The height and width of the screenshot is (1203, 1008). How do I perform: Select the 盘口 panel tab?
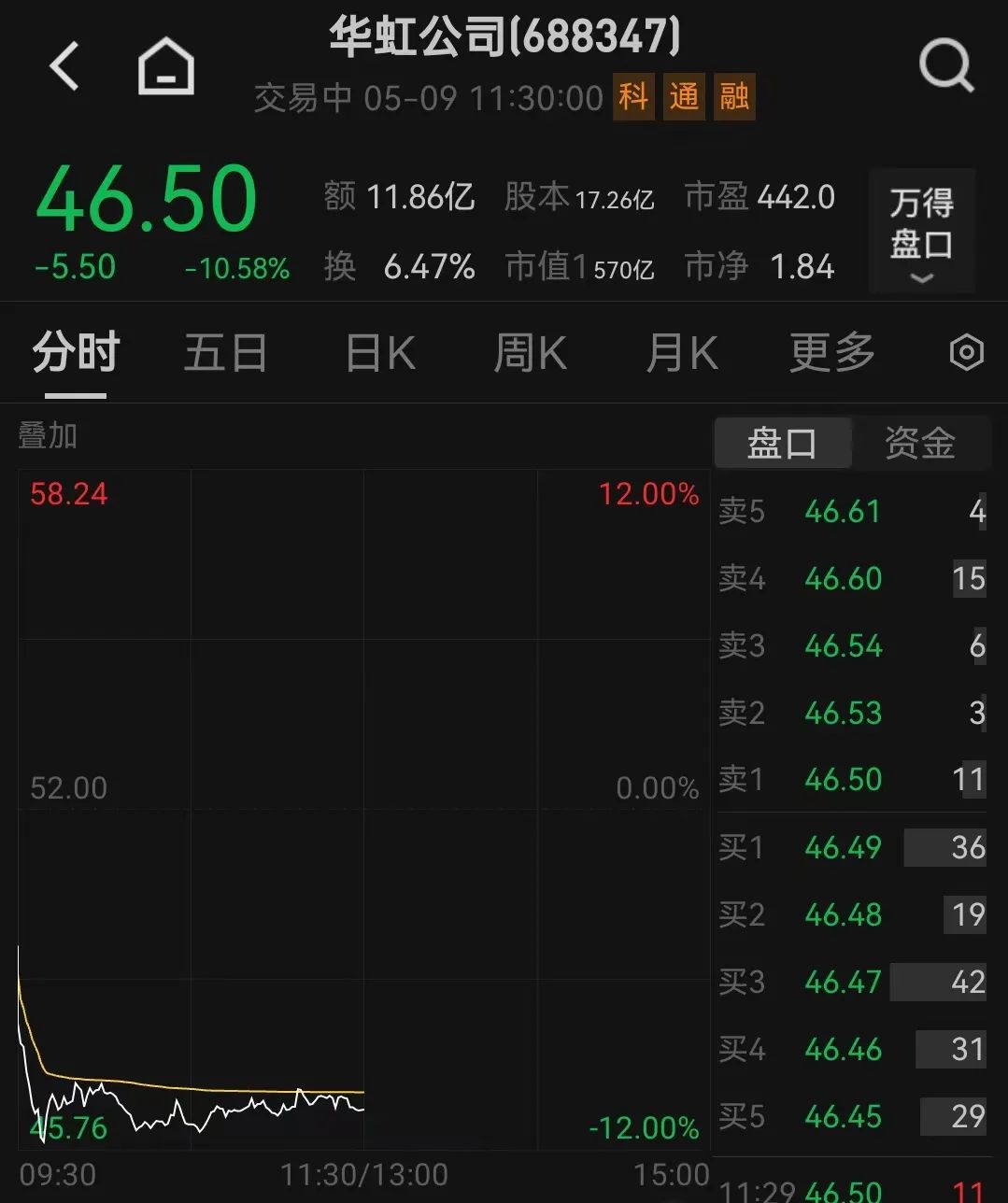pos(782,443)
